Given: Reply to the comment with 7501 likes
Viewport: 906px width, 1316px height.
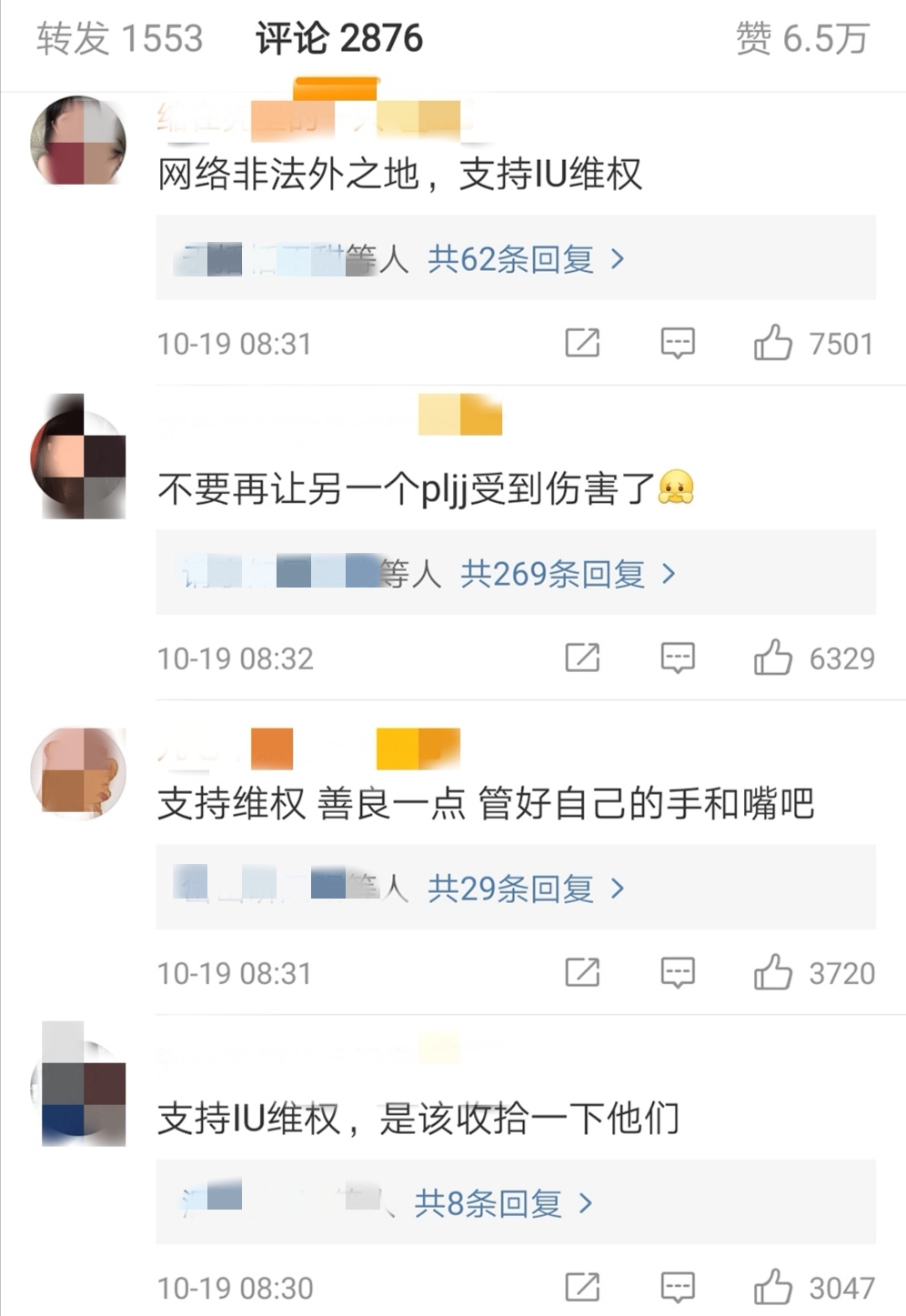Looking at the screenshot, I should pyautogui.click(x=677, y=344).
